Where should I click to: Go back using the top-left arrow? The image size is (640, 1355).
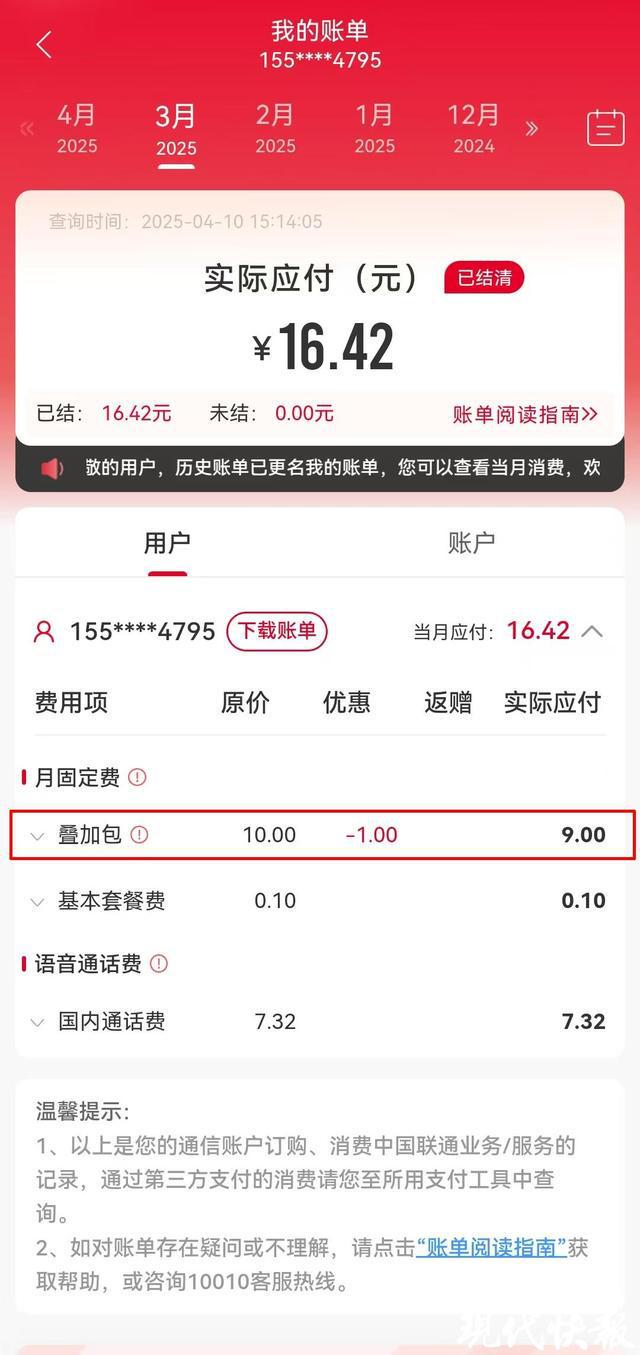pyautogui.click(x=43, y=45)
